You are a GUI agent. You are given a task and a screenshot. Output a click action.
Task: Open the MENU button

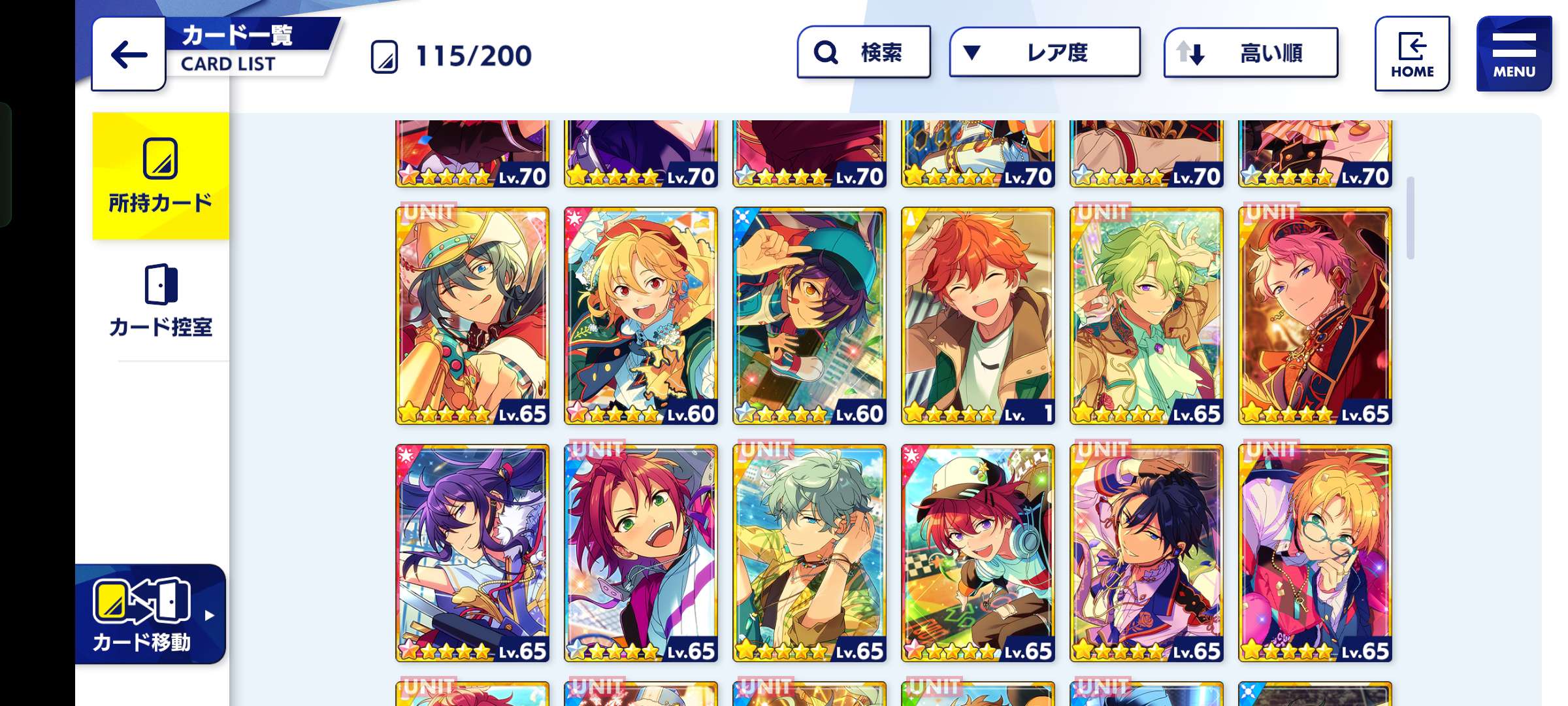tap(1513, 54)
